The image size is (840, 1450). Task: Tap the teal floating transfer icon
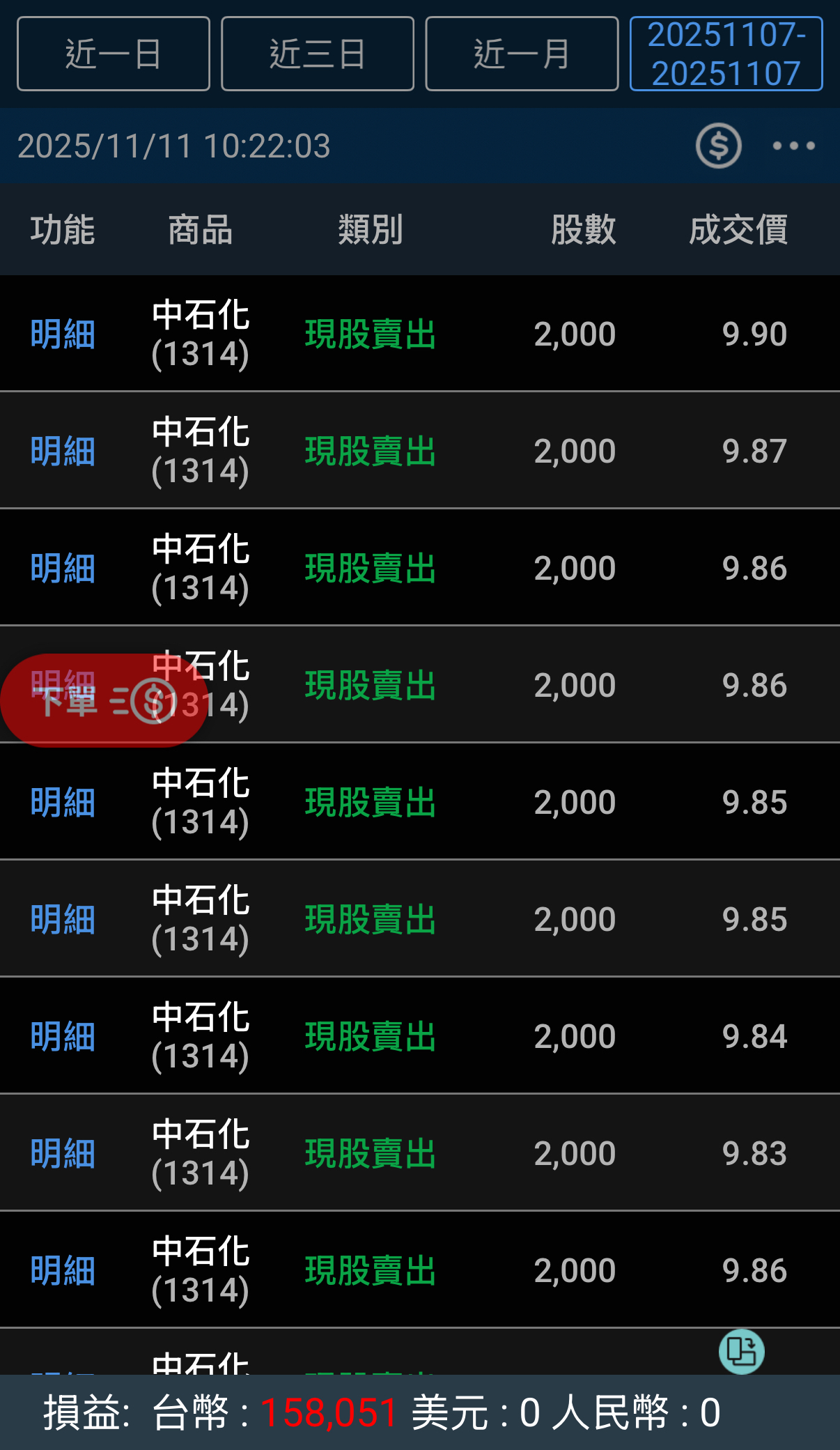[741, 1352]
